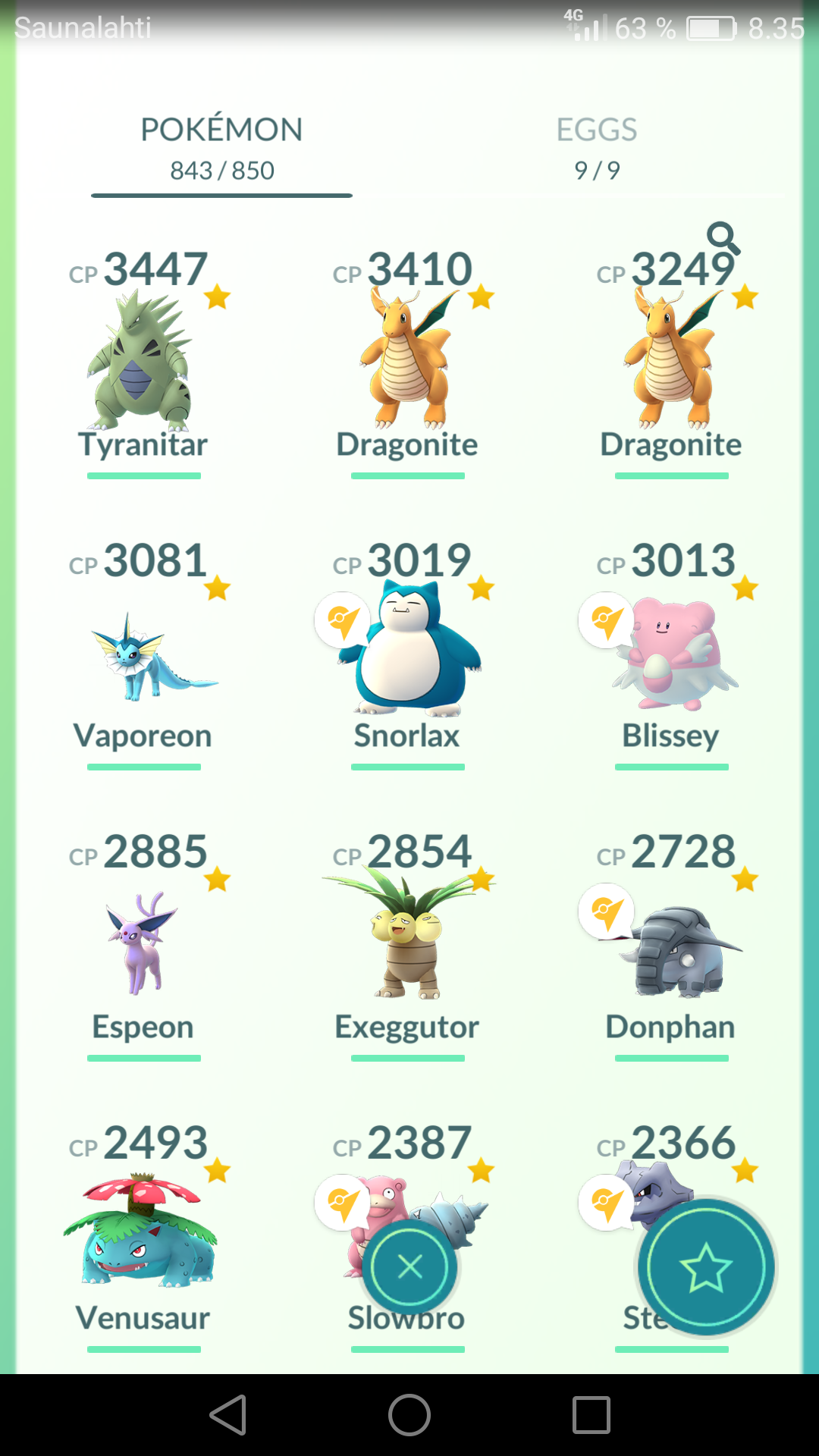Select the Pokémon tab

point(221,149)
